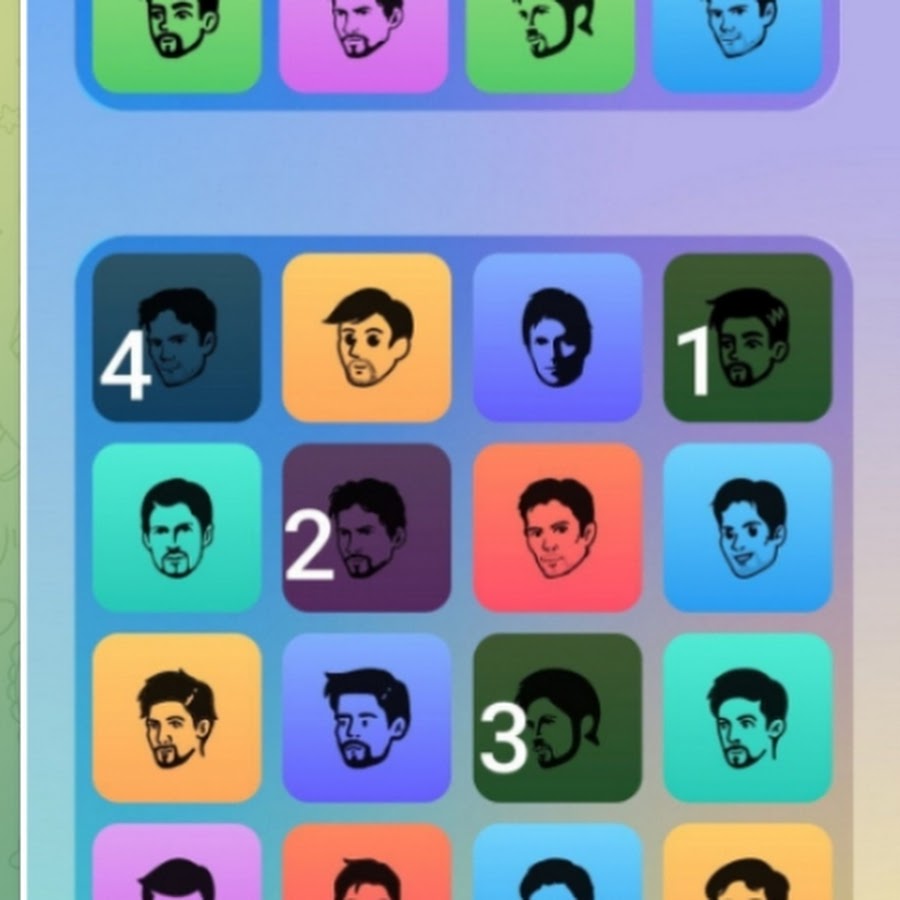The image size is (900, 900).
Task: Deselect the face tile numbered 3
Action: point(557,717)
